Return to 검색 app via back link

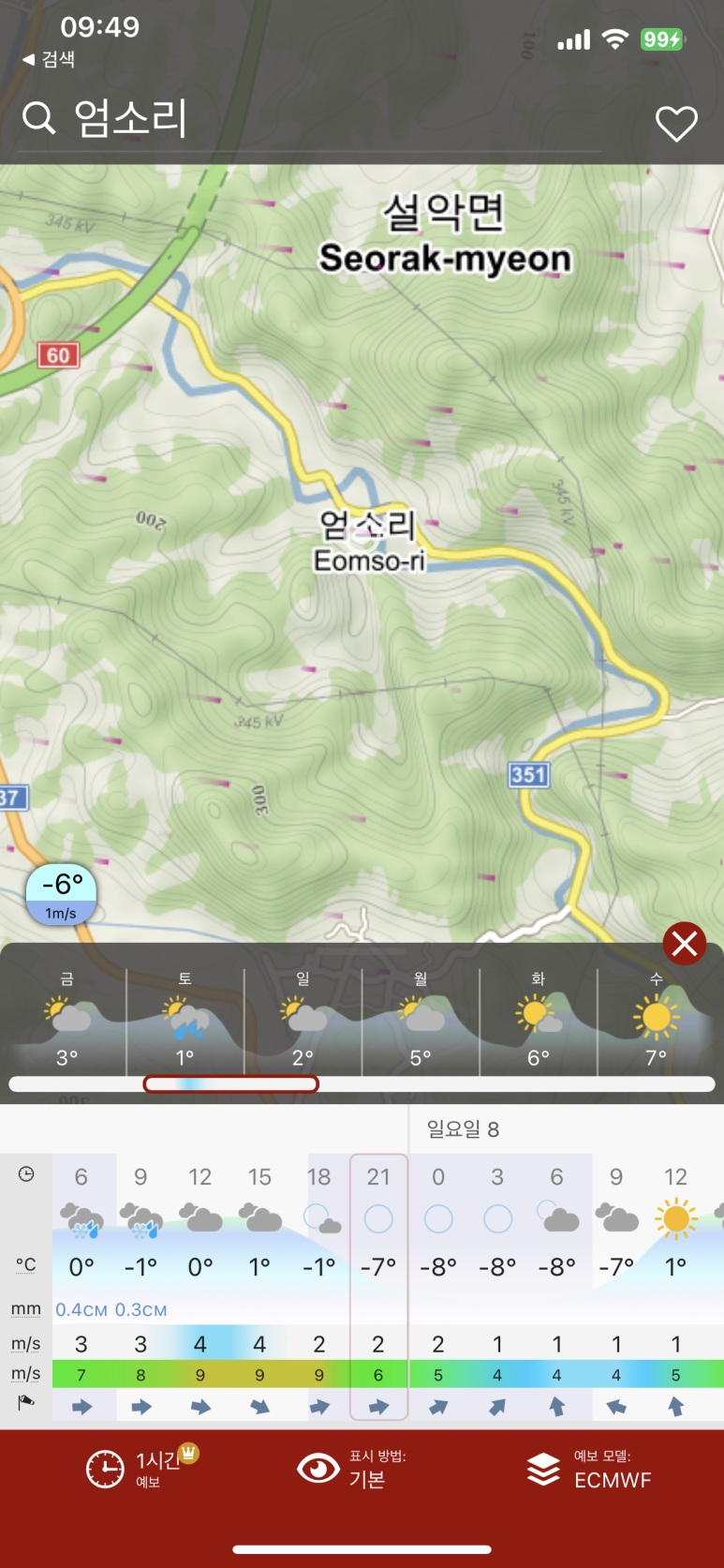pyautogui.click(x=49, y=59)
